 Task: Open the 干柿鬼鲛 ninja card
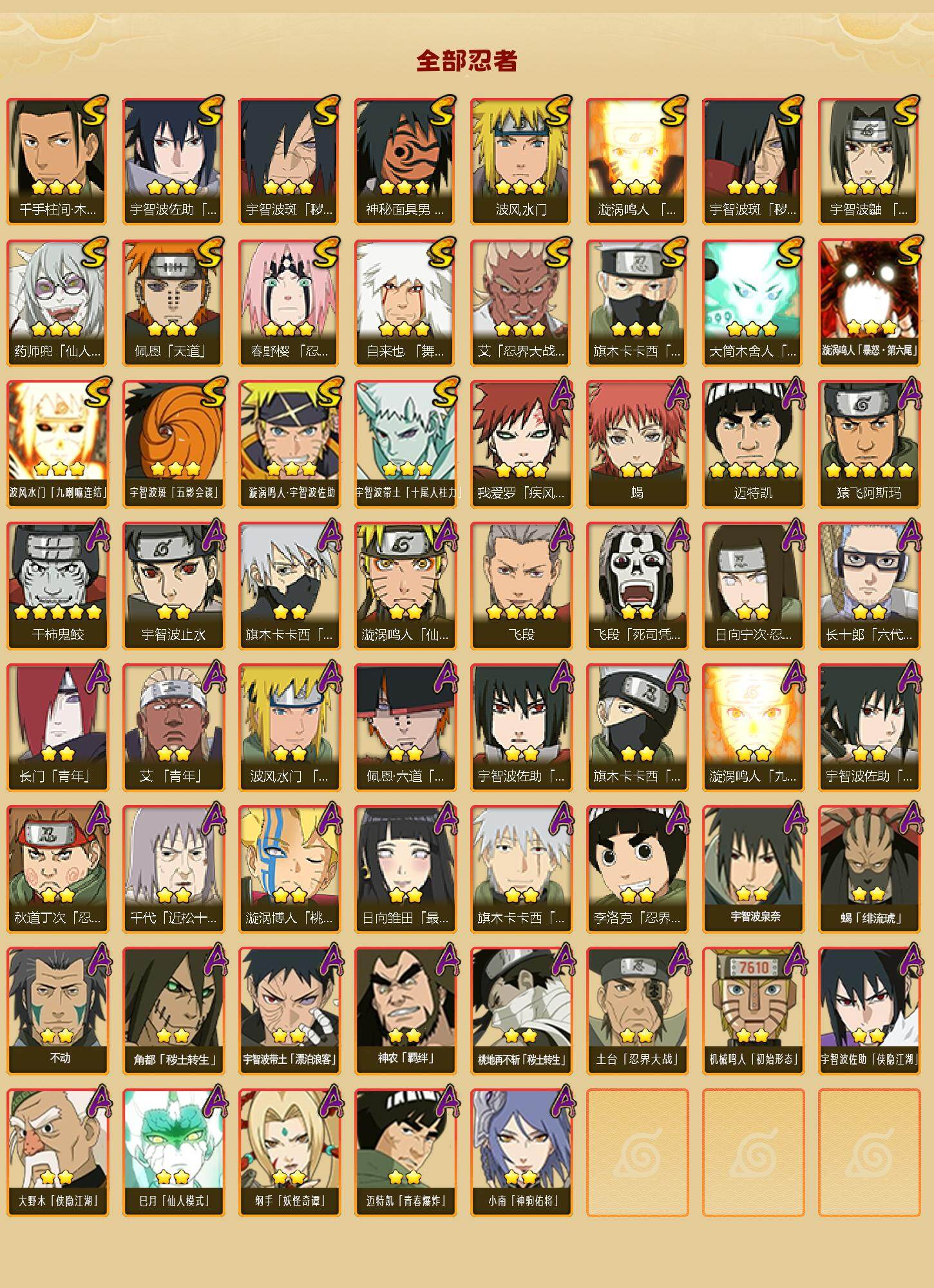[57, 585]
